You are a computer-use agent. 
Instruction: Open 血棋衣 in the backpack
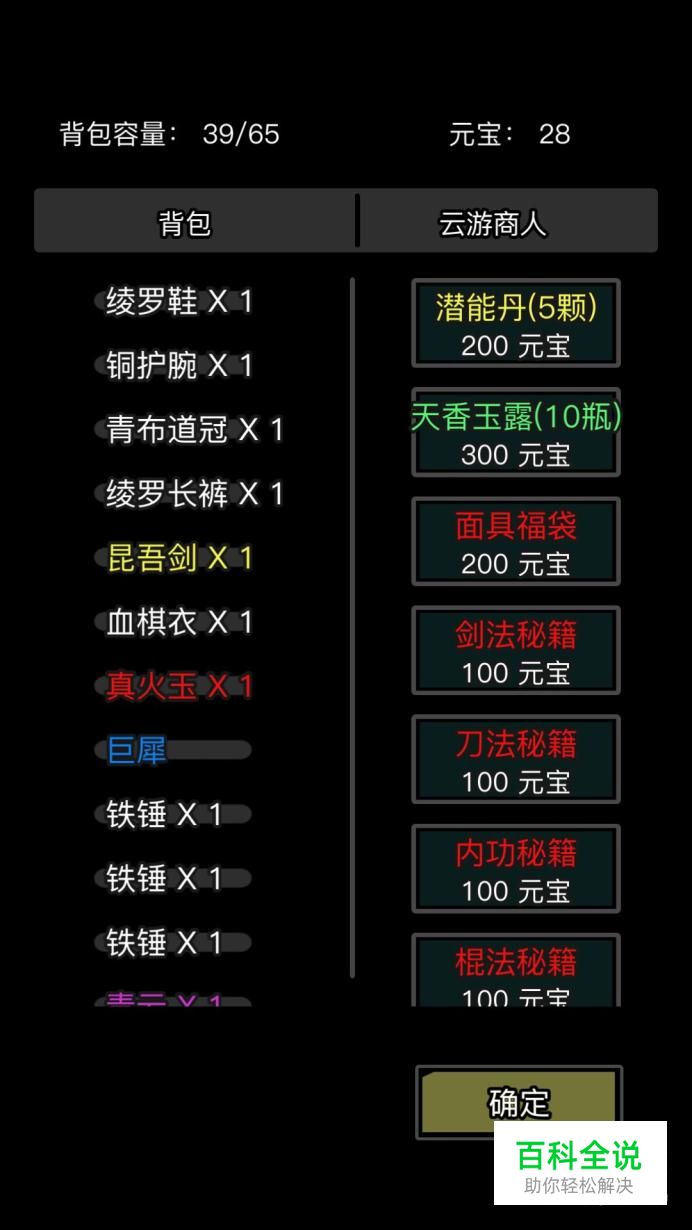[x=178, y=621]
